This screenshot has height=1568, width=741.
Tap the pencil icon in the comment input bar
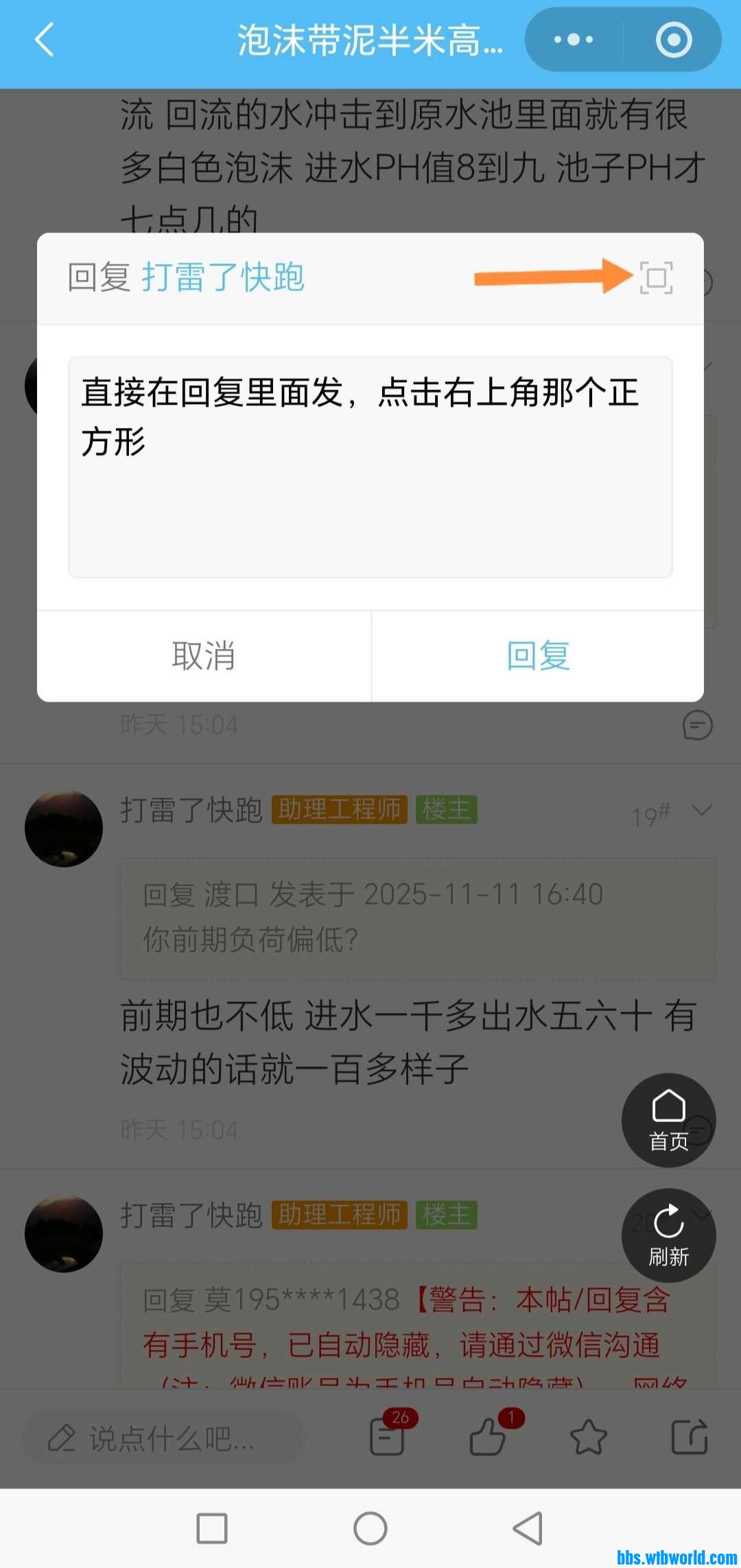tap(64, 1438)
